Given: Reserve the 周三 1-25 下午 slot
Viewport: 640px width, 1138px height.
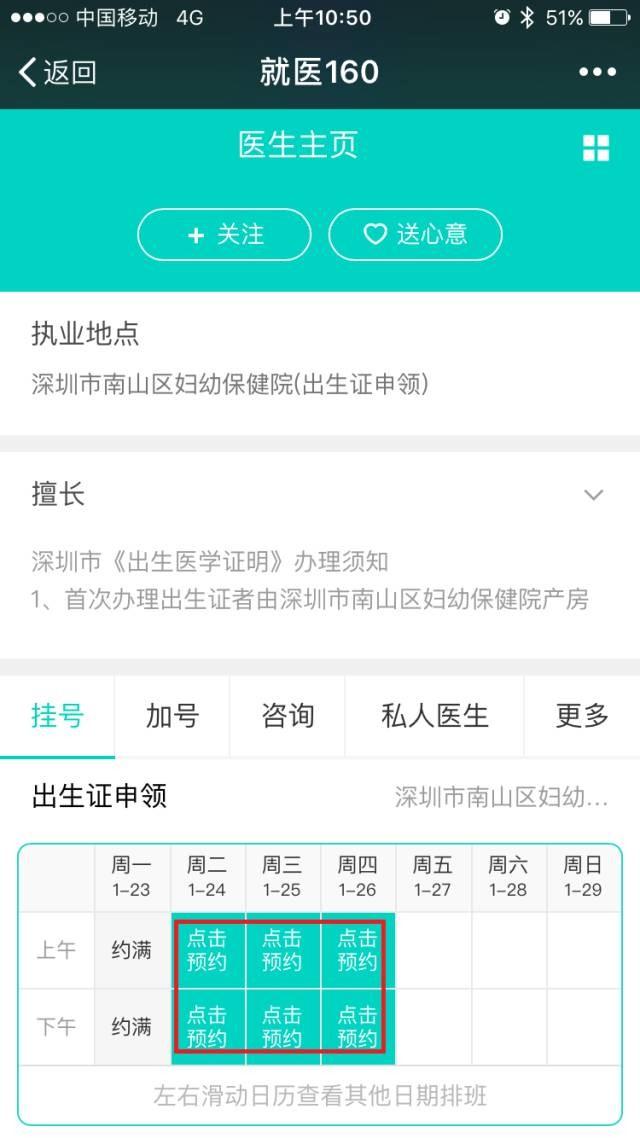Looking at the screenshot, I should click(x=282, y=1026).
